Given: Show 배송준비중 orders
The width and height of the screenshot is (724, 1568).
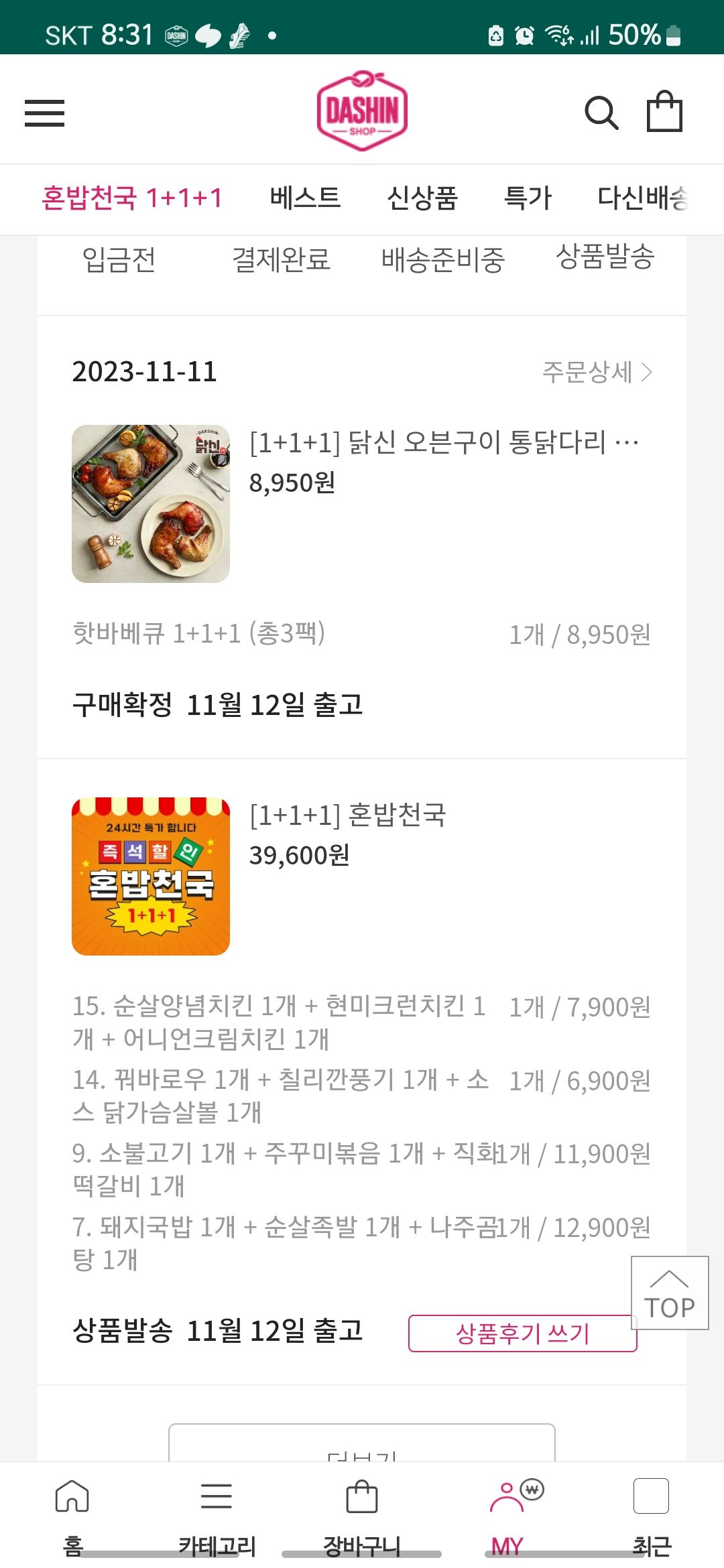Looking at the screenshot, I should pos(442,259).
